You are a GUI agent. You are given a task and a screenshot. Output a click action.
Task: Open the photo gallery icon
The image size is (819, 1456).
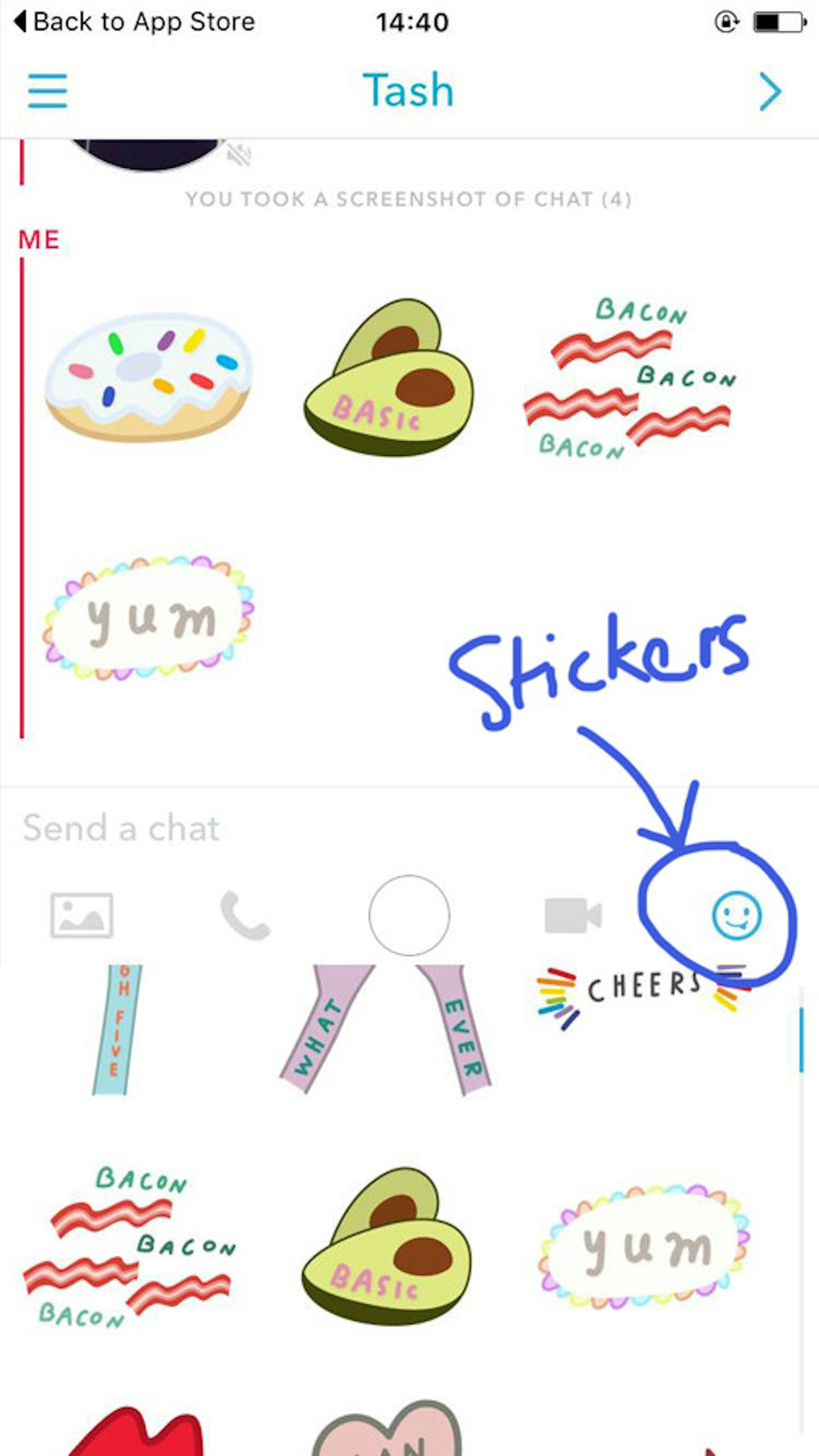pyautogui.click(x=82, y=915)
